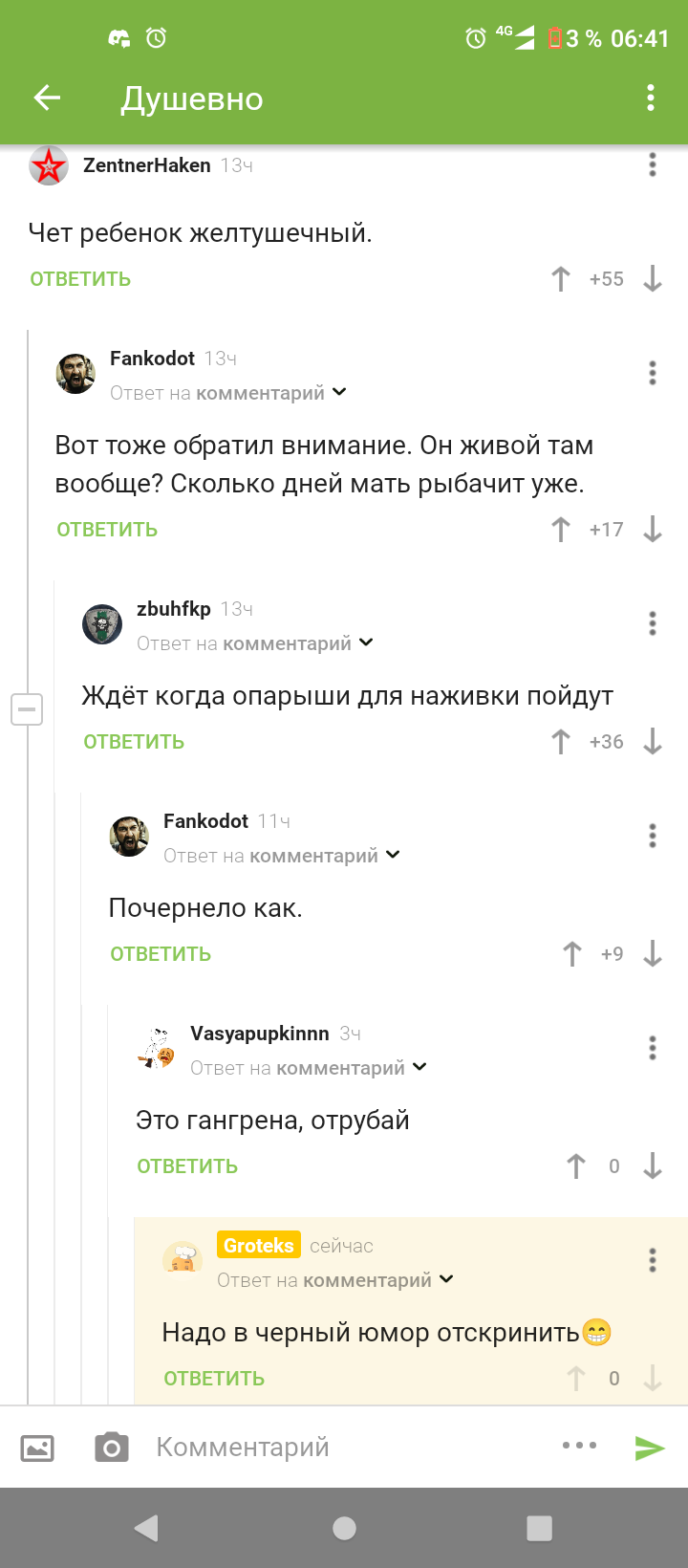Open more comment options three dots
Image resolution: width=688 pixels, height=1568 pixels.
coord(579,1446)
